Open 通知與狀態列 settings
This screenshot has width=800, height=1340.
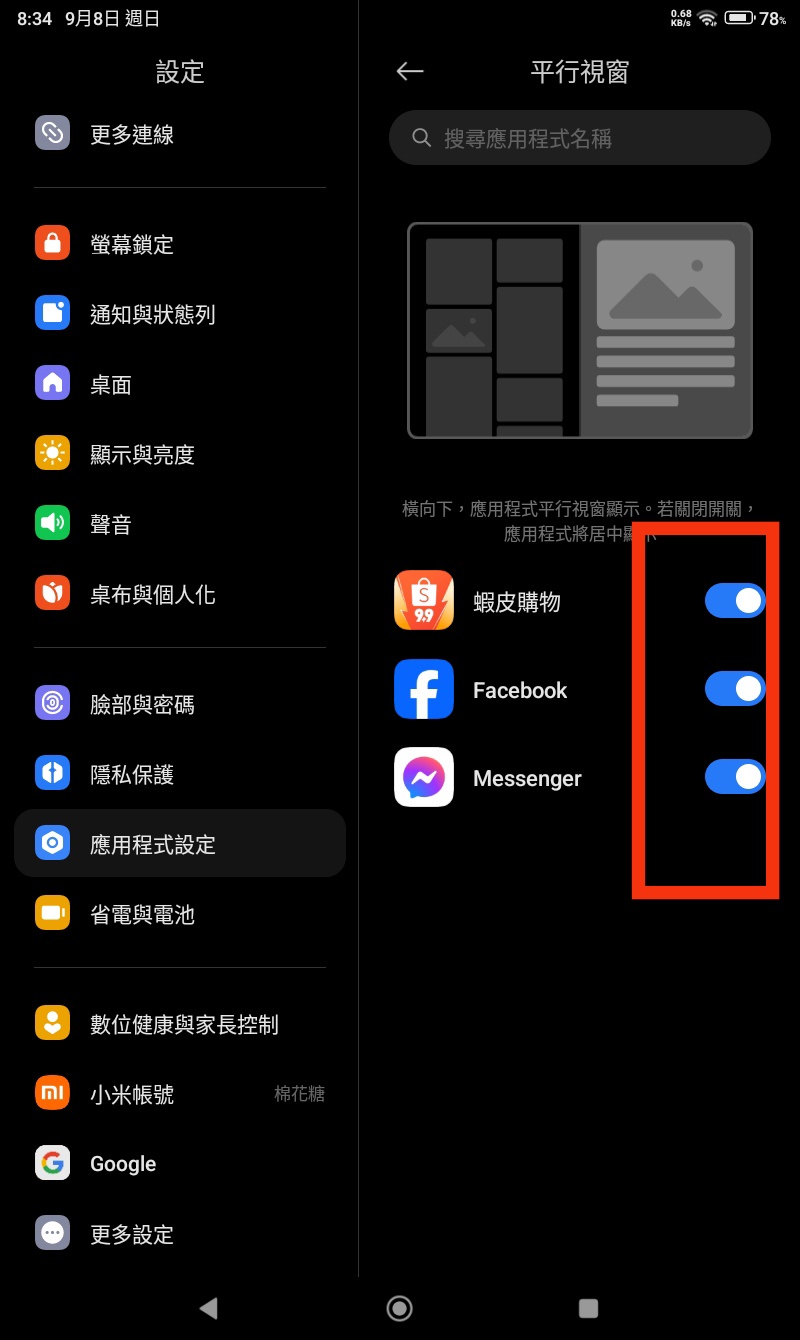180,314
